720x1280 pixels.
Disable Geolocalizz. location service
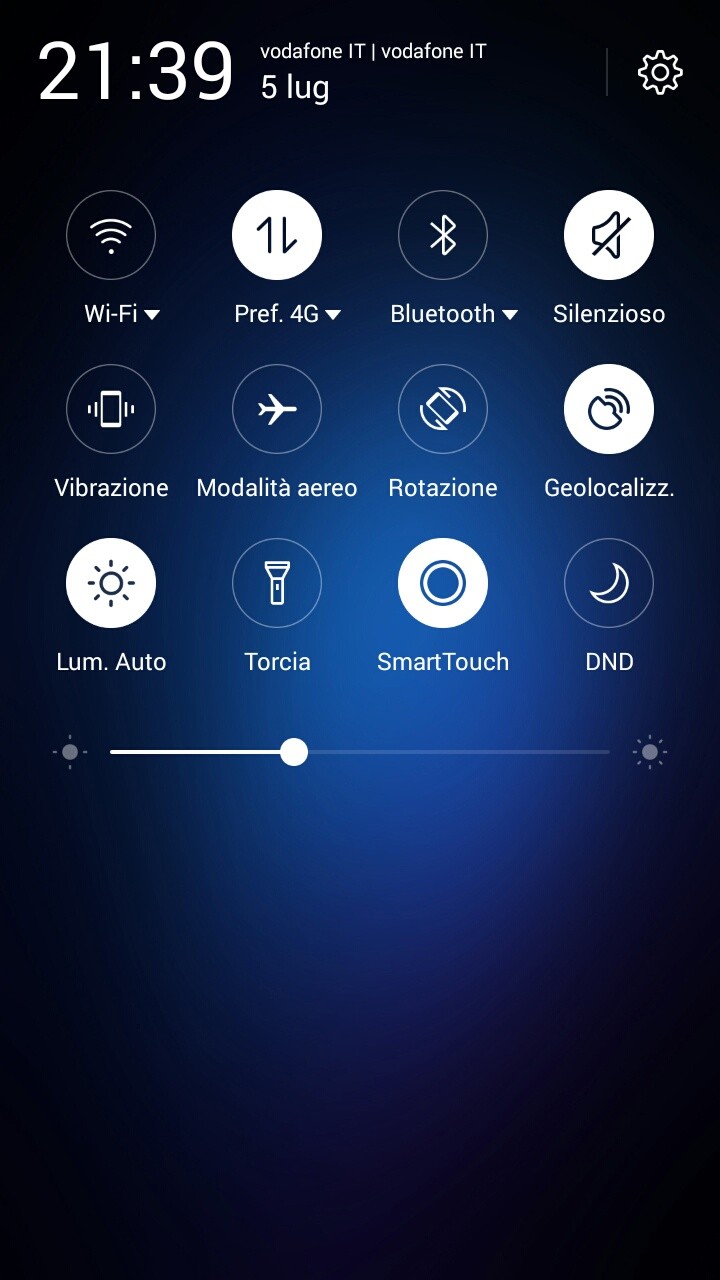coord(609,409)
